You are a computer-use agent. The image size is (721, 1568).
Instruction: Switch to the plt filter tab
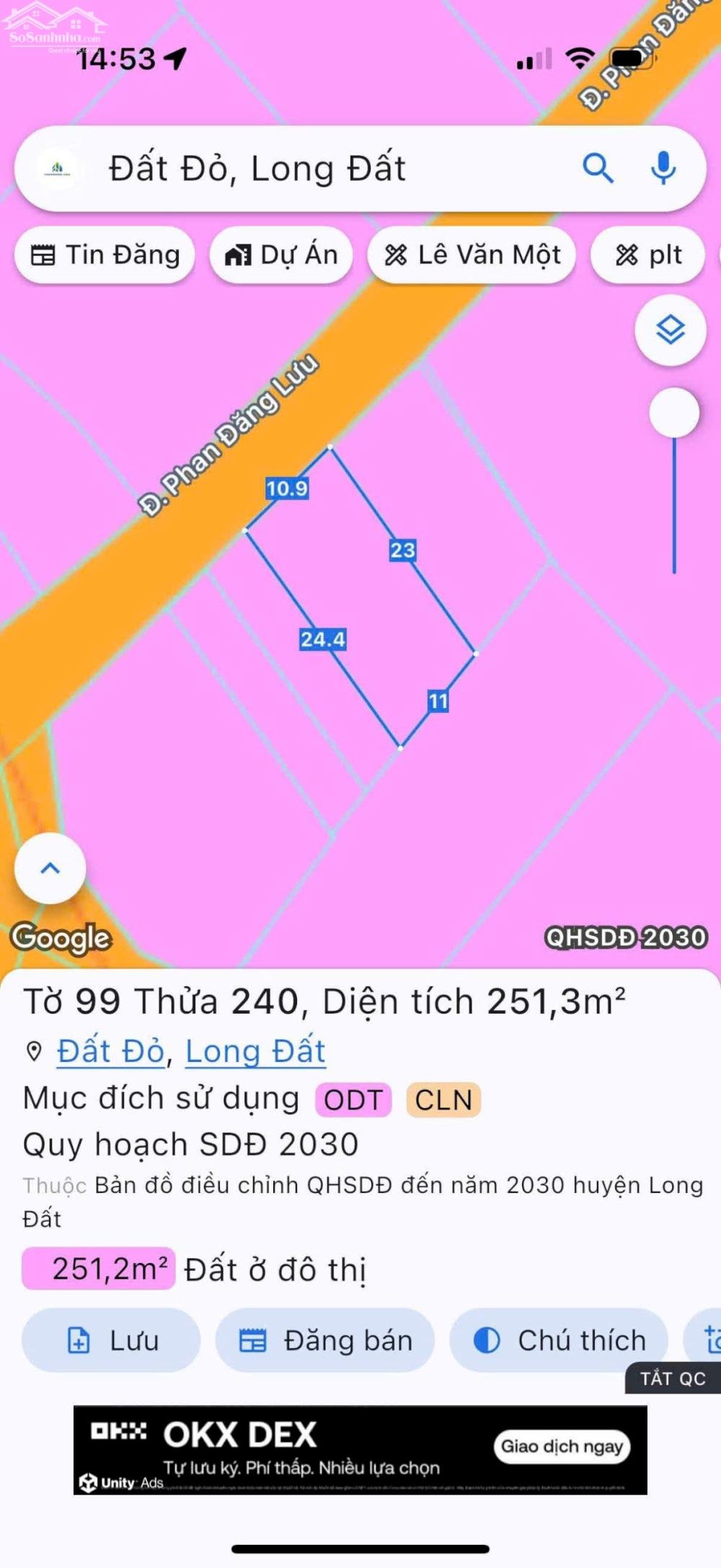pos(647,255)
